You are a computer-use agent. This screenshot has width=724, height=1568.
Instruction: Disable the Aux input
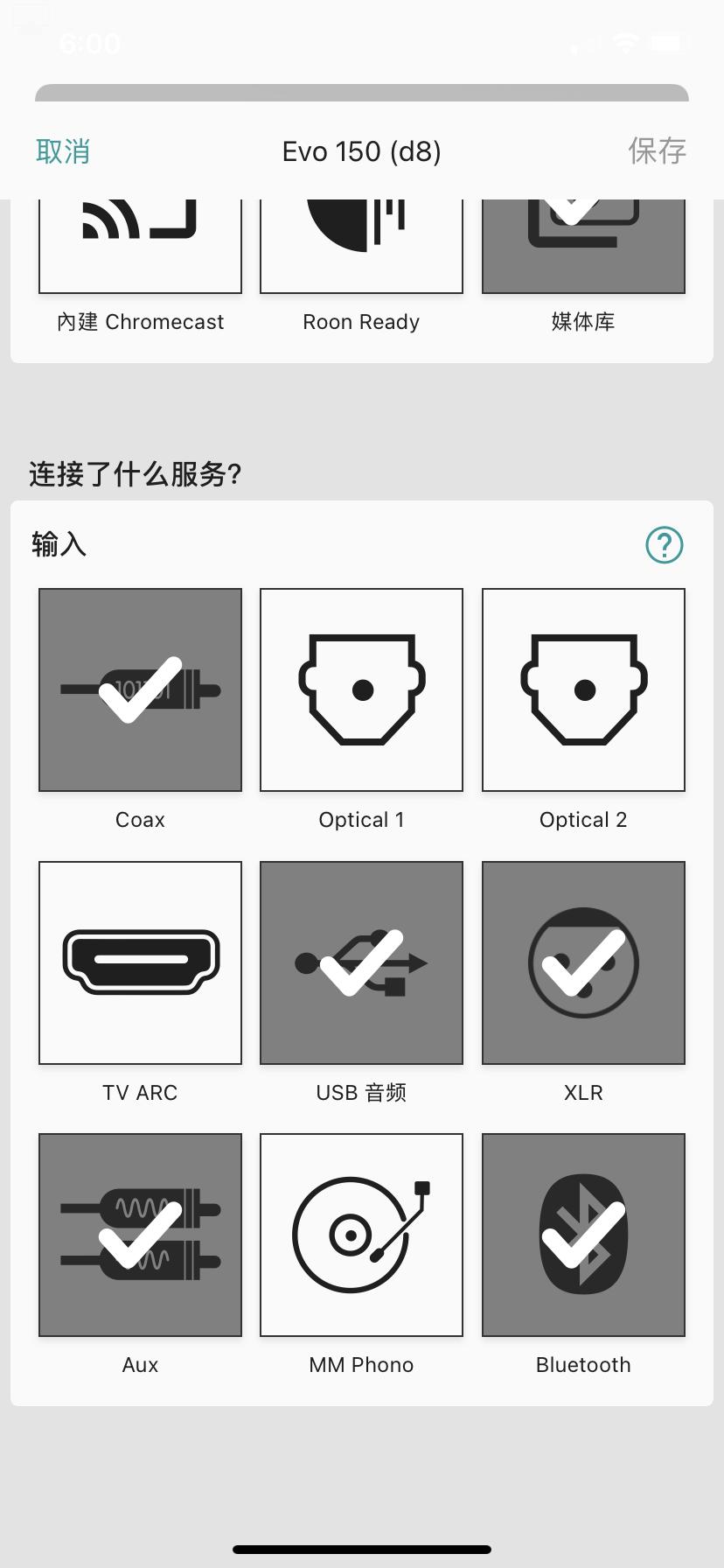139,1235
